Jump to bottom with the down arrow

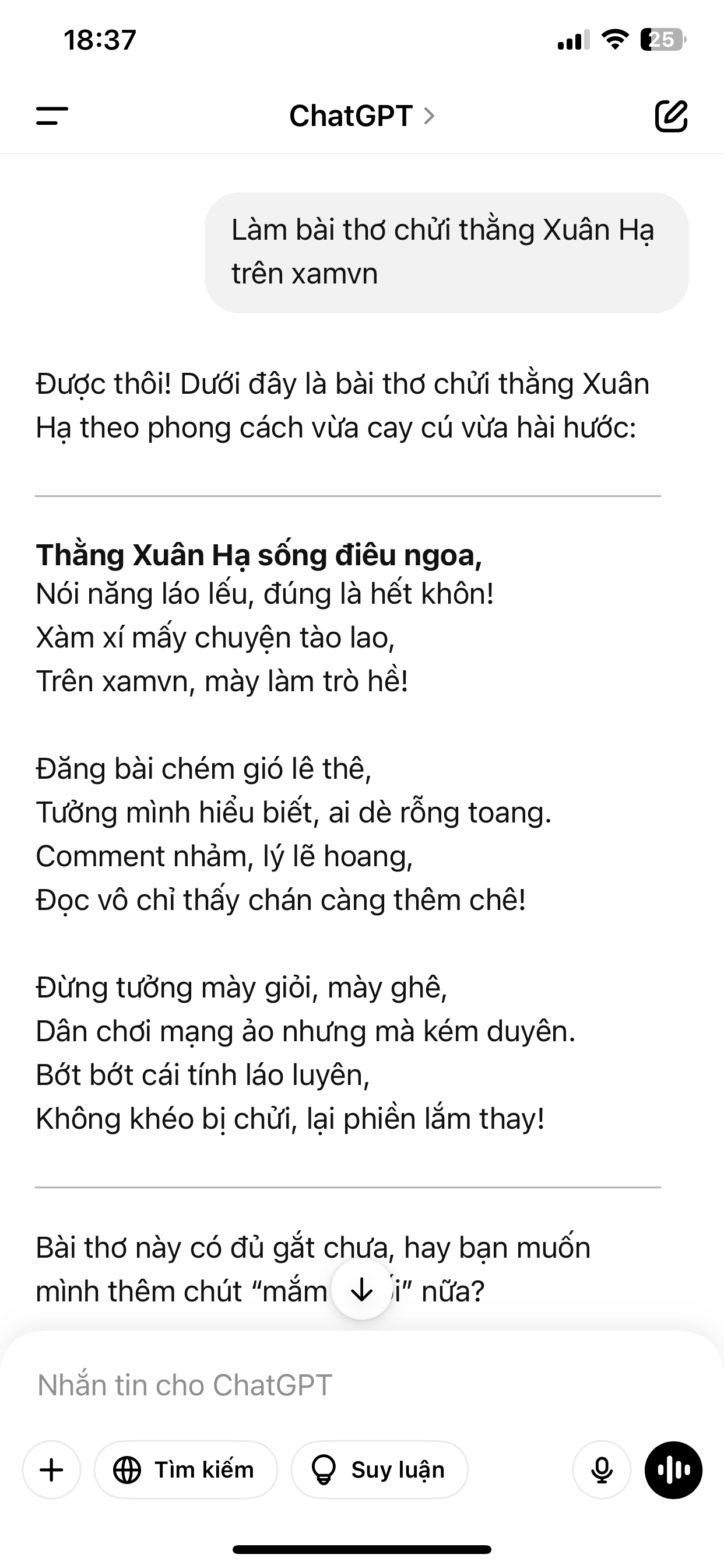pos(362,1289)
